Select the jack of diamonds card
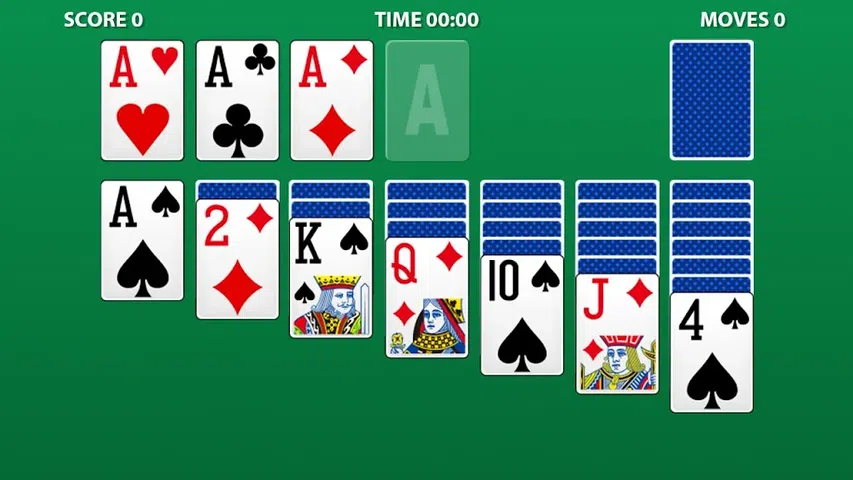The width and height of the screenshot is (853, 480). 617,333
